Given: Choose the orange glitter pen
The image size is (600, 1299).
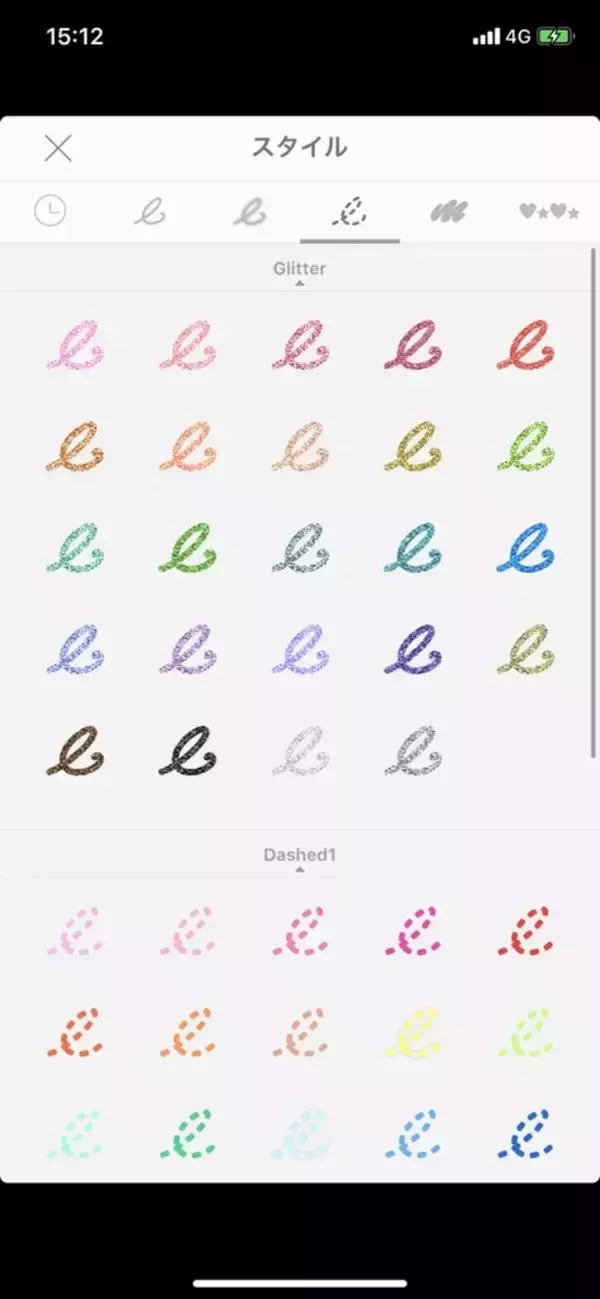Looking at the screenshot, I should click(75, 447).
